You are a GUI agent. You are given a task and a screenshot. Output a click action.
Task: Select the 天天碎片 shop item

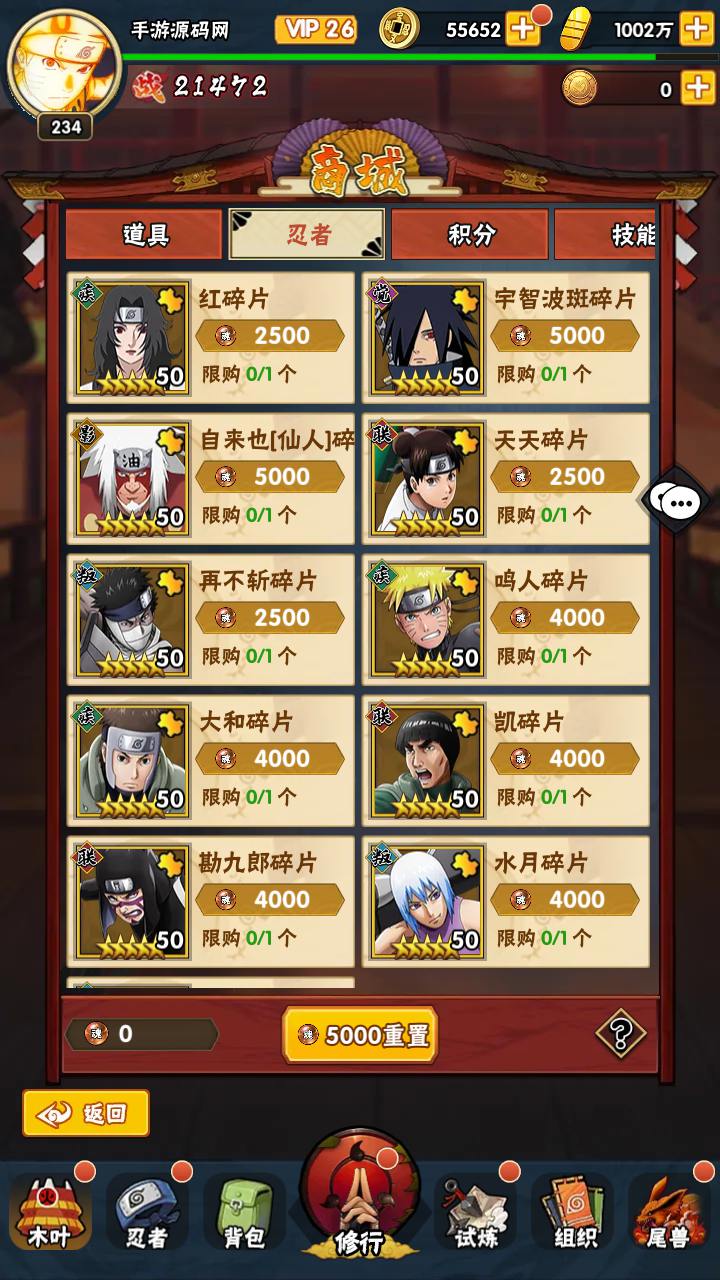click(506, 478)
